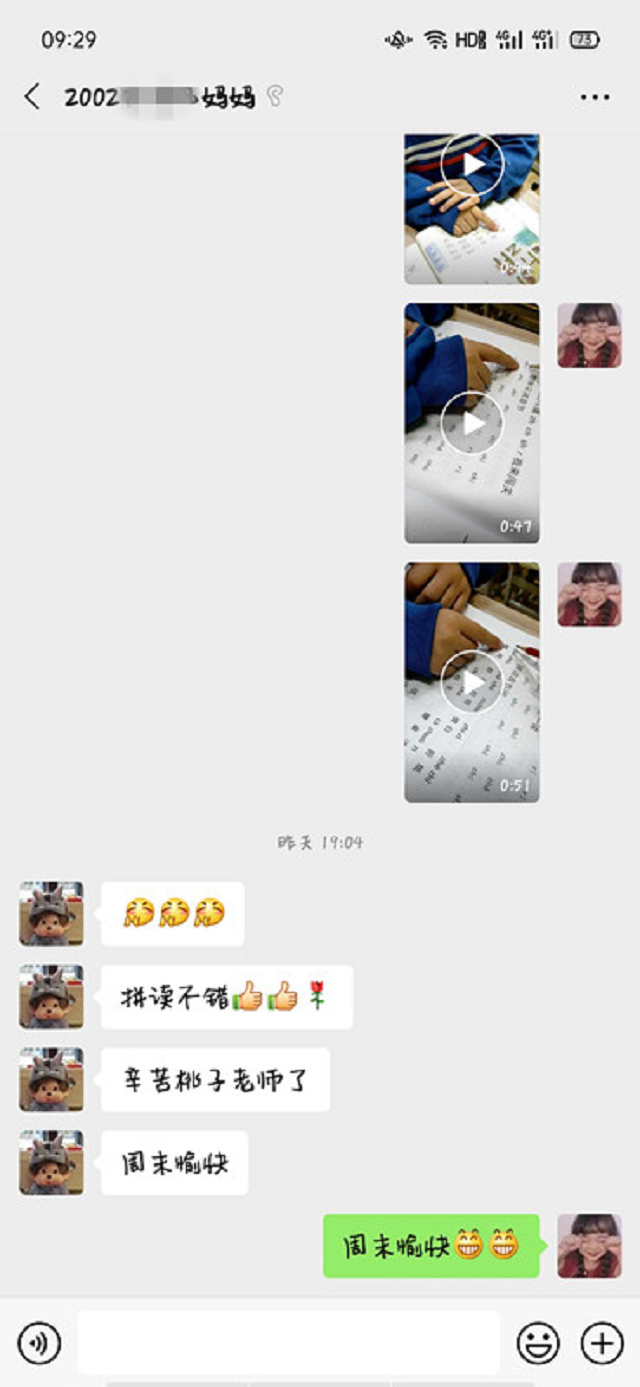The height and width of the screenshot is (1387, 640).
Task: Play the 0:51 video message
Action: (x=472, y=683)
